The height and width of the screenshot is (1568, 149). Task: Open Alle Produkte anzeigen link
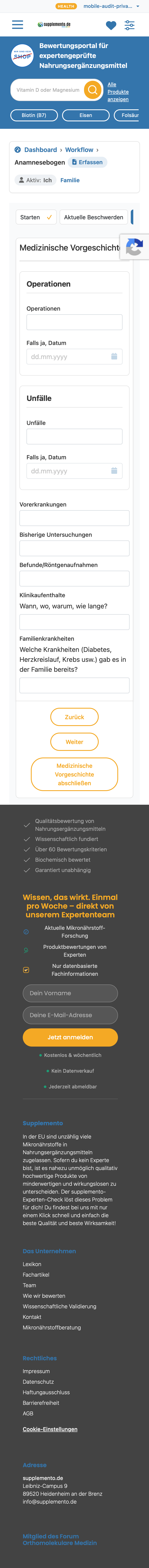pos(118,92)
